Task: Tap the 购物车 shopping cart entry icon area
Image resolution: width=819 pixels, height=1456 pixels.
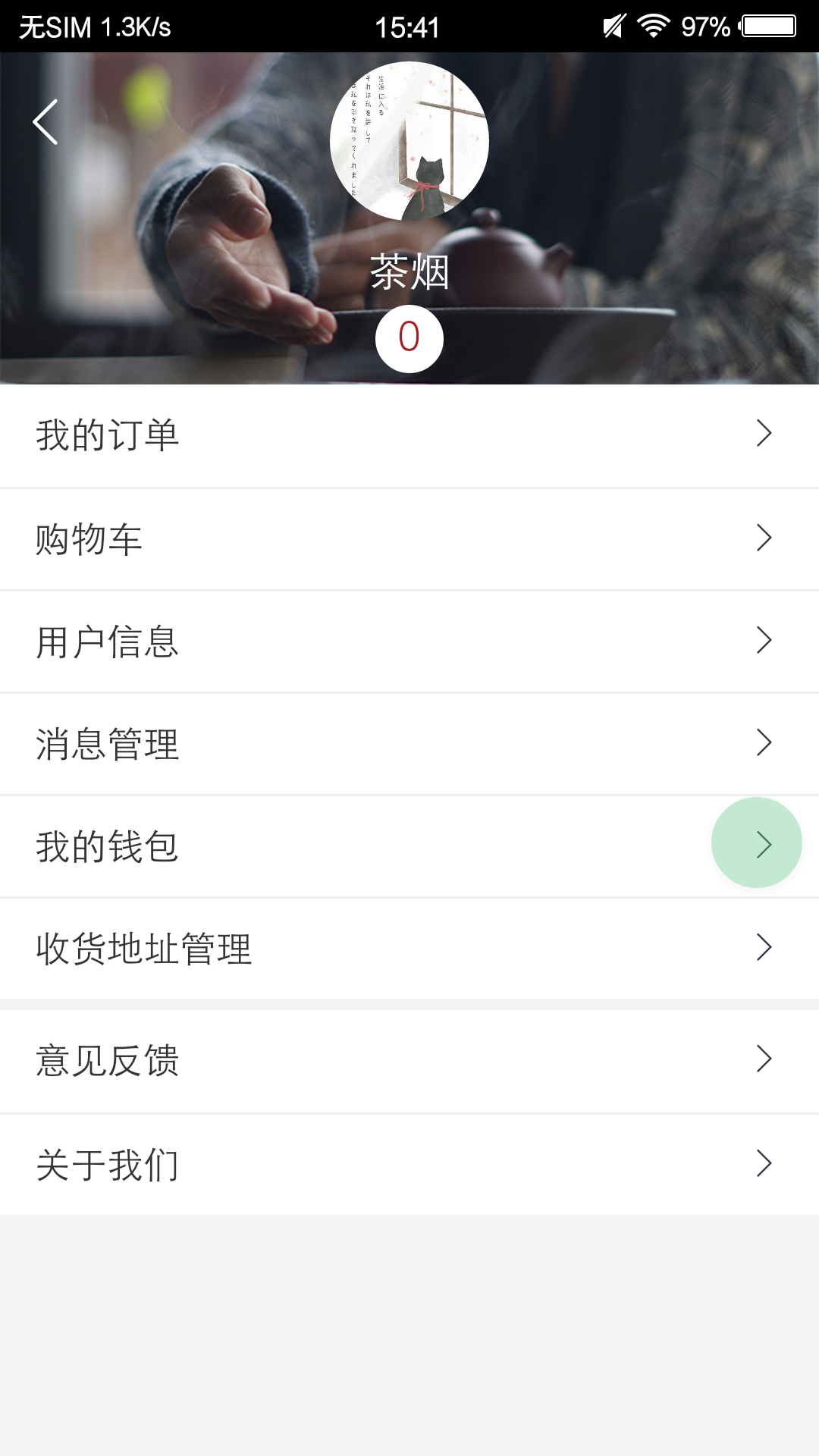Action: [x=764, y=538]
